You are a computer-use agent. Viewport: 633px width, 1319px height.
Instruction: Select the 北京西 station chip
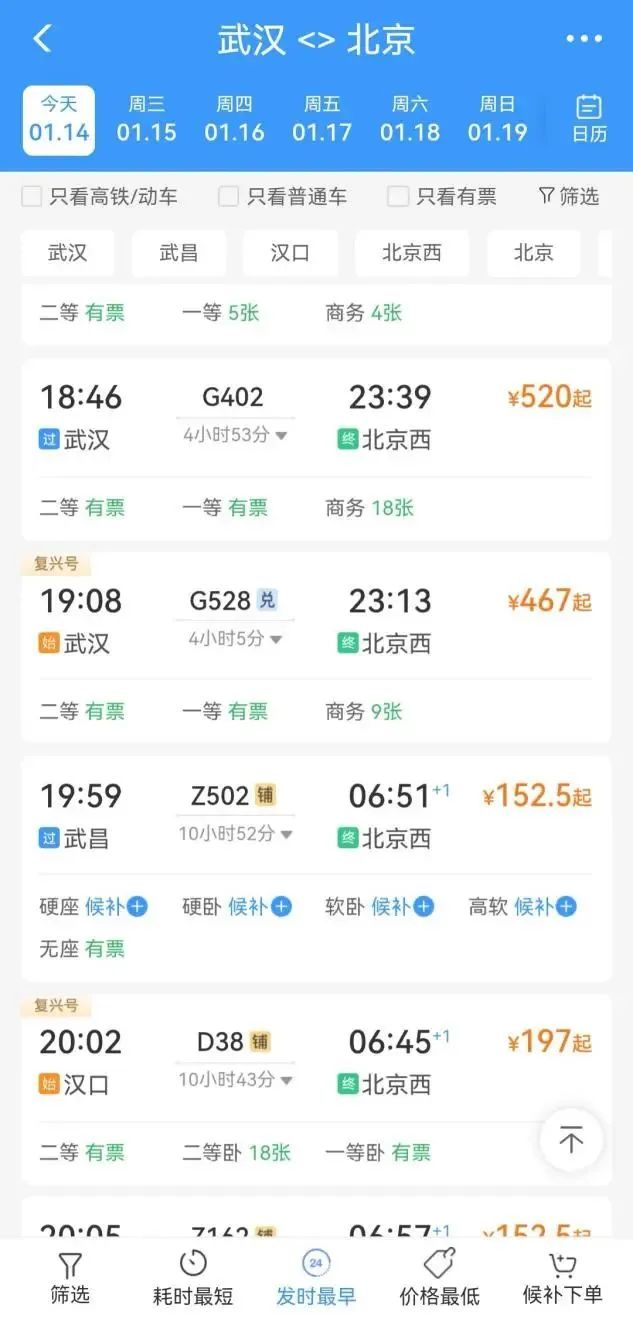[411, 253]
